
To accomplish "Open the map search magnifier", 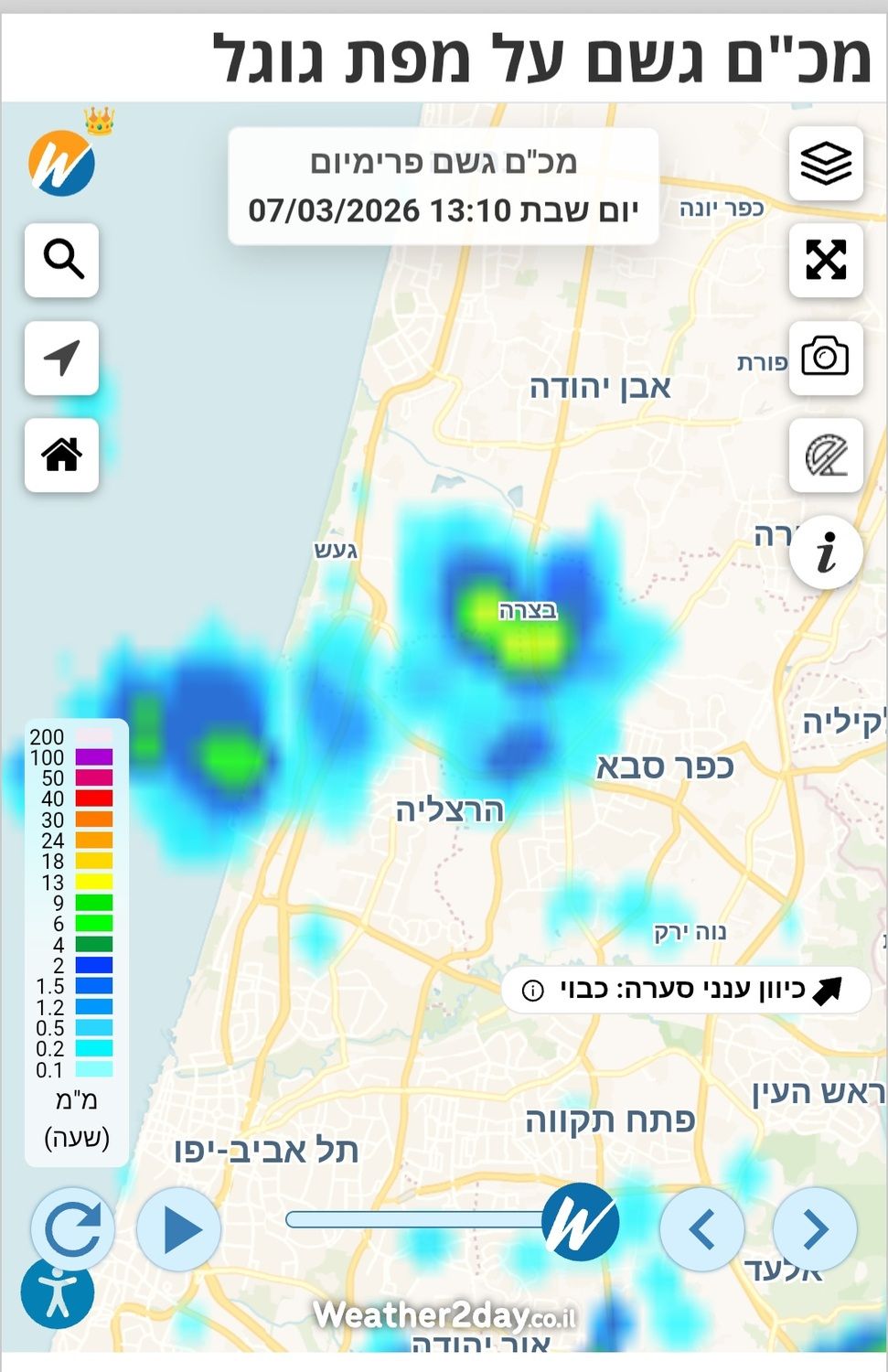I will (62, 261).
